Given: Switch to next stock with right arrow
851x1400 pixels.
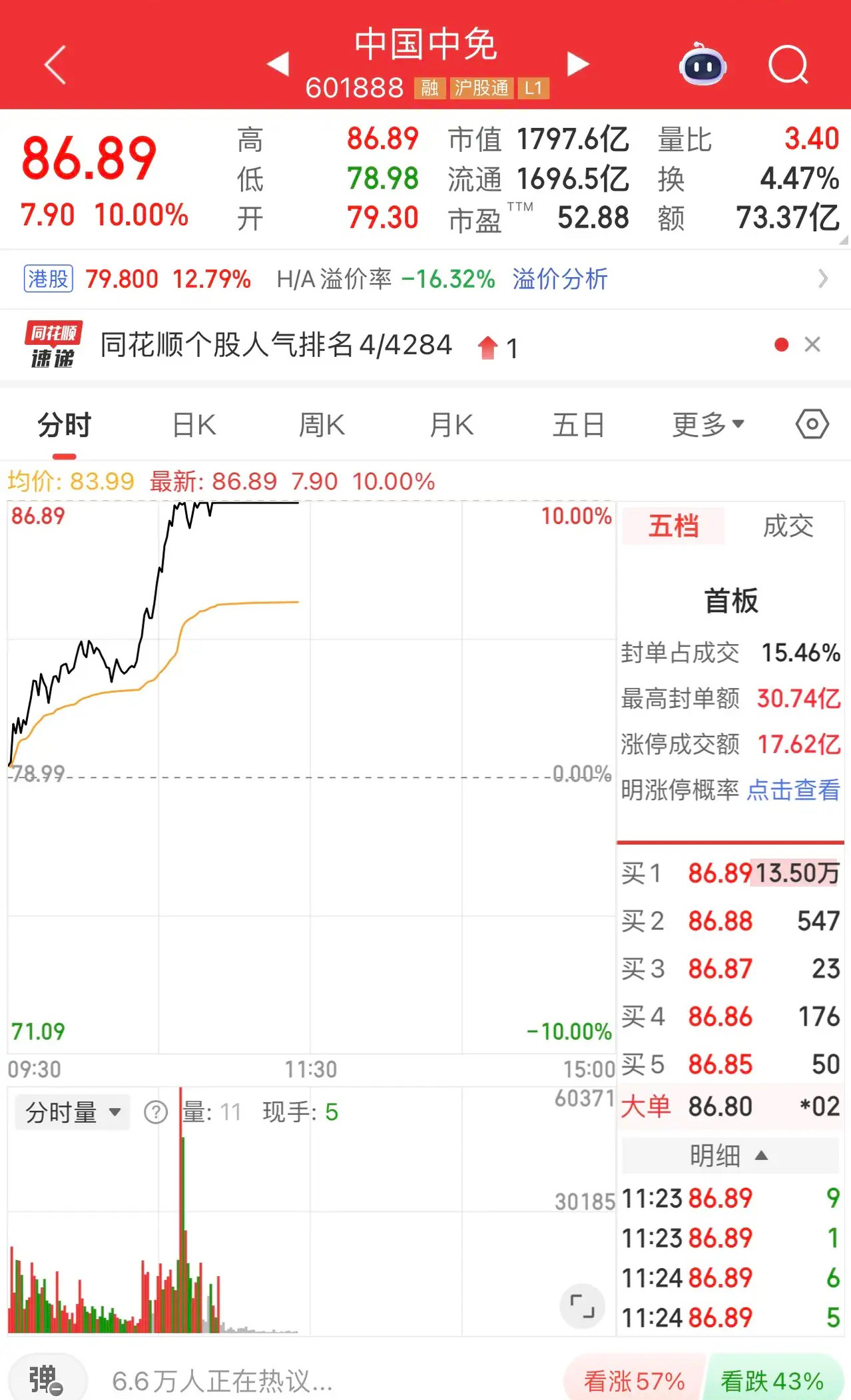Looking at the screenshot, I should (578, 63).
